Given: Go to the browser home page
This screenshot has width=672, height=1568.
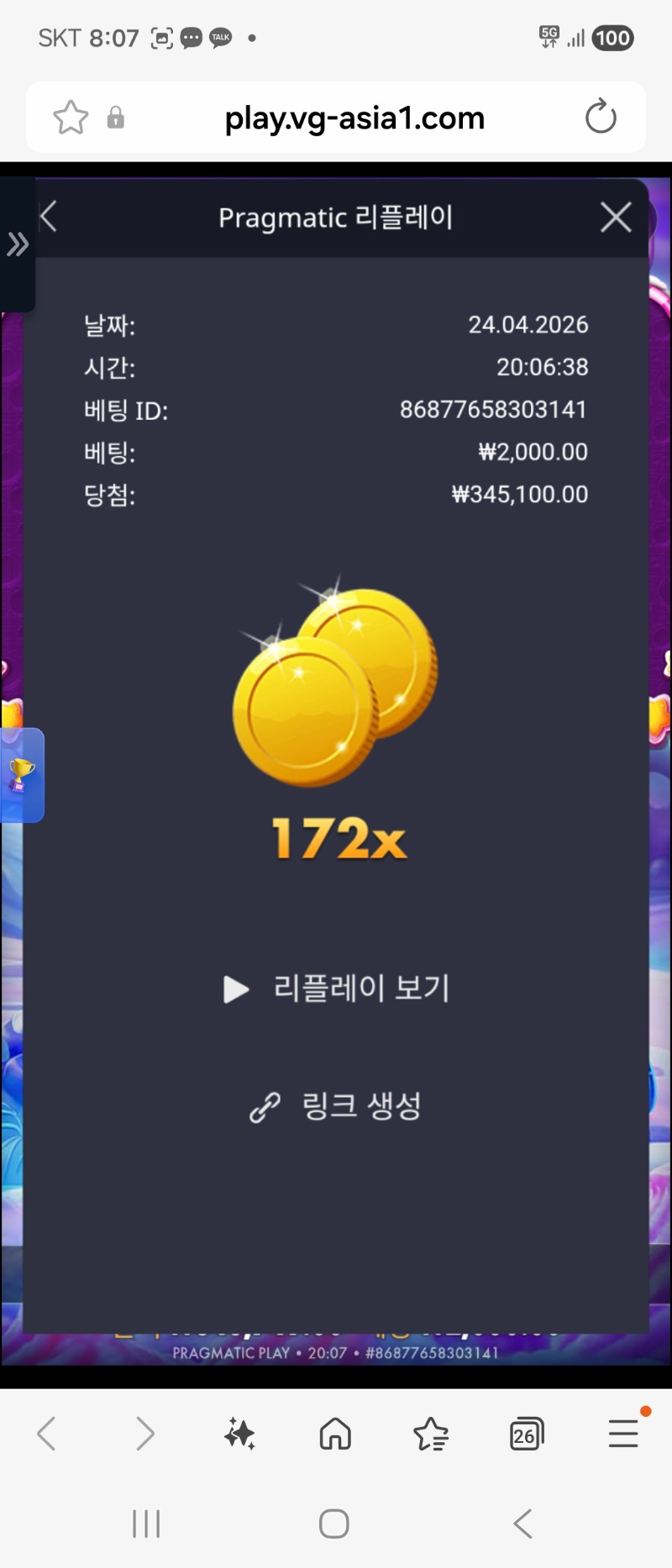Looking at the screenshot, I should point(335,1434).
